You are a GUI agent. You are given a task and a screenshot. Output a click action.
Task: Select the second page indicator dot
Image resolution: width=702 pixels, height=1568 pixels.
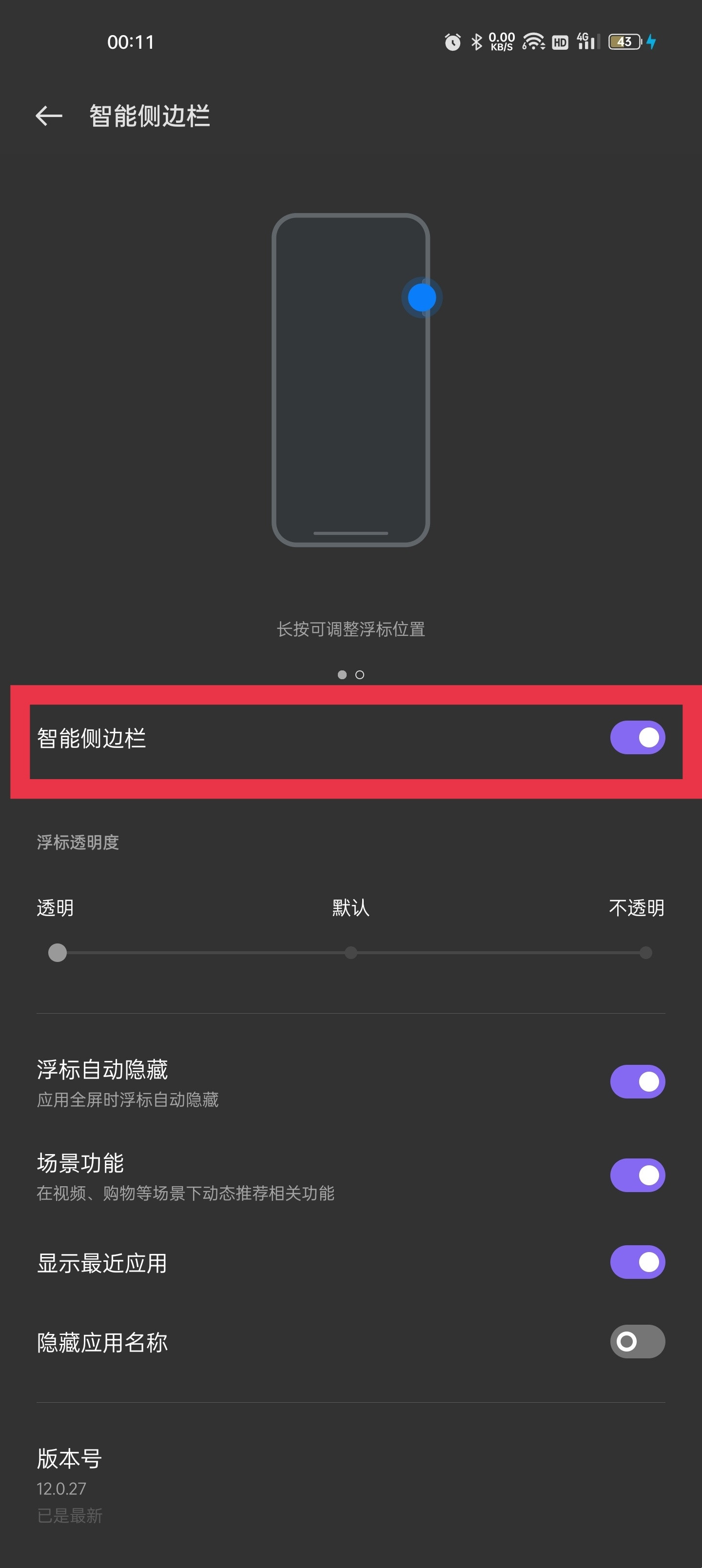(x=360, y=674)
